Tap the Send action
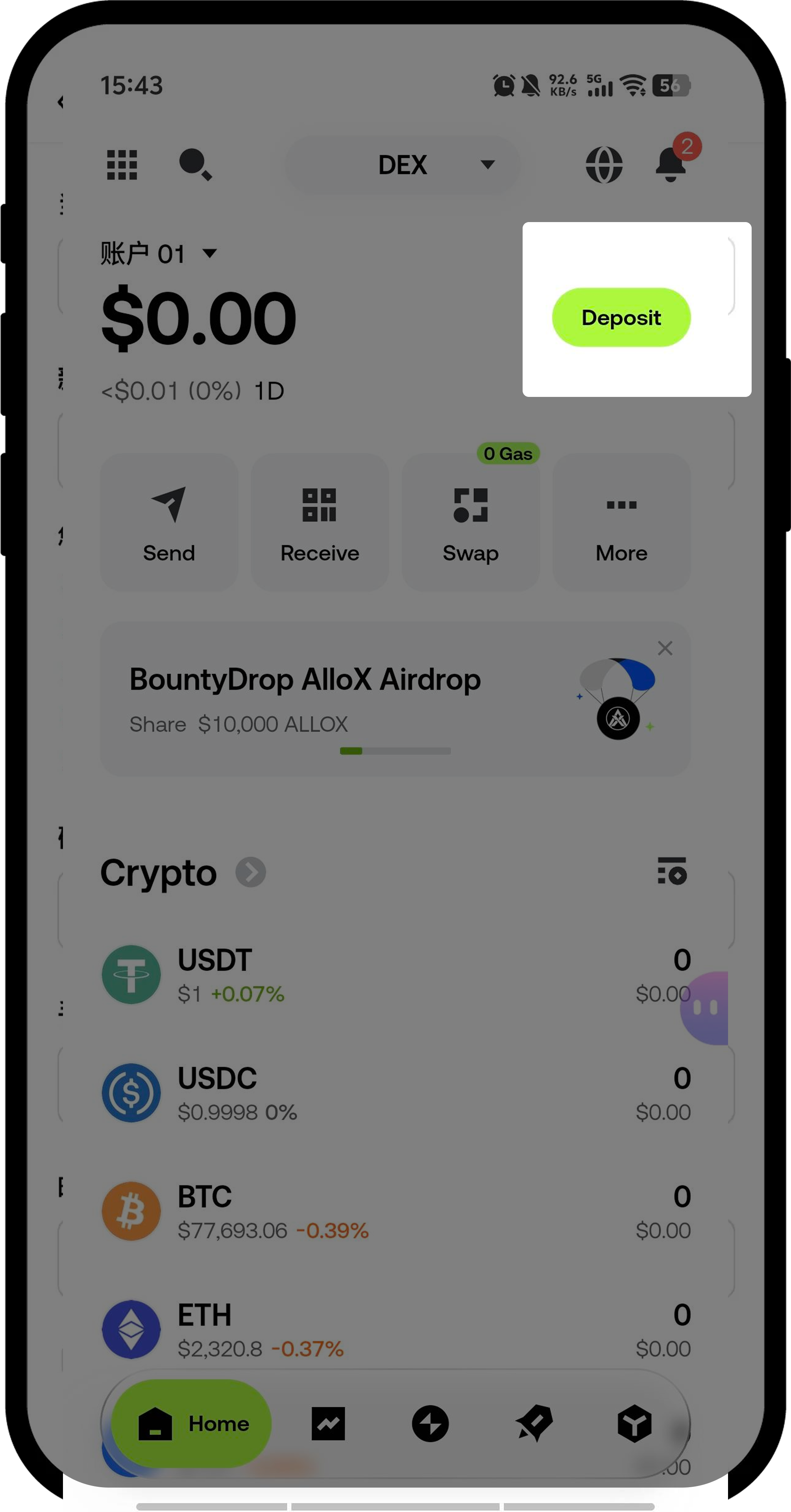This screenshot has width=791, height=1512. click(169, 522)
